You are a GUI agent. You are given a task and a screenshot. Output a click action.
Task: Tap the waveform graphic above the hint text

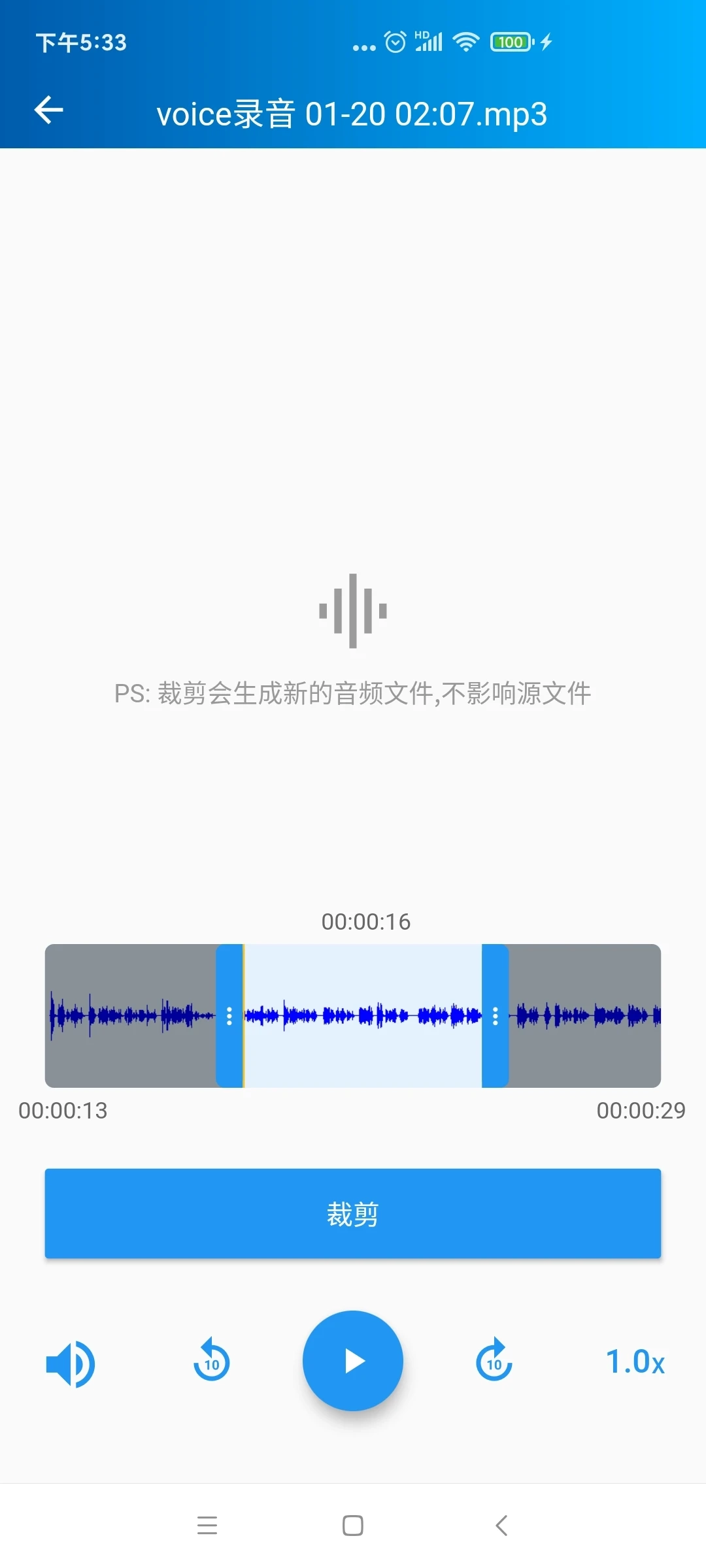[353, 611]
